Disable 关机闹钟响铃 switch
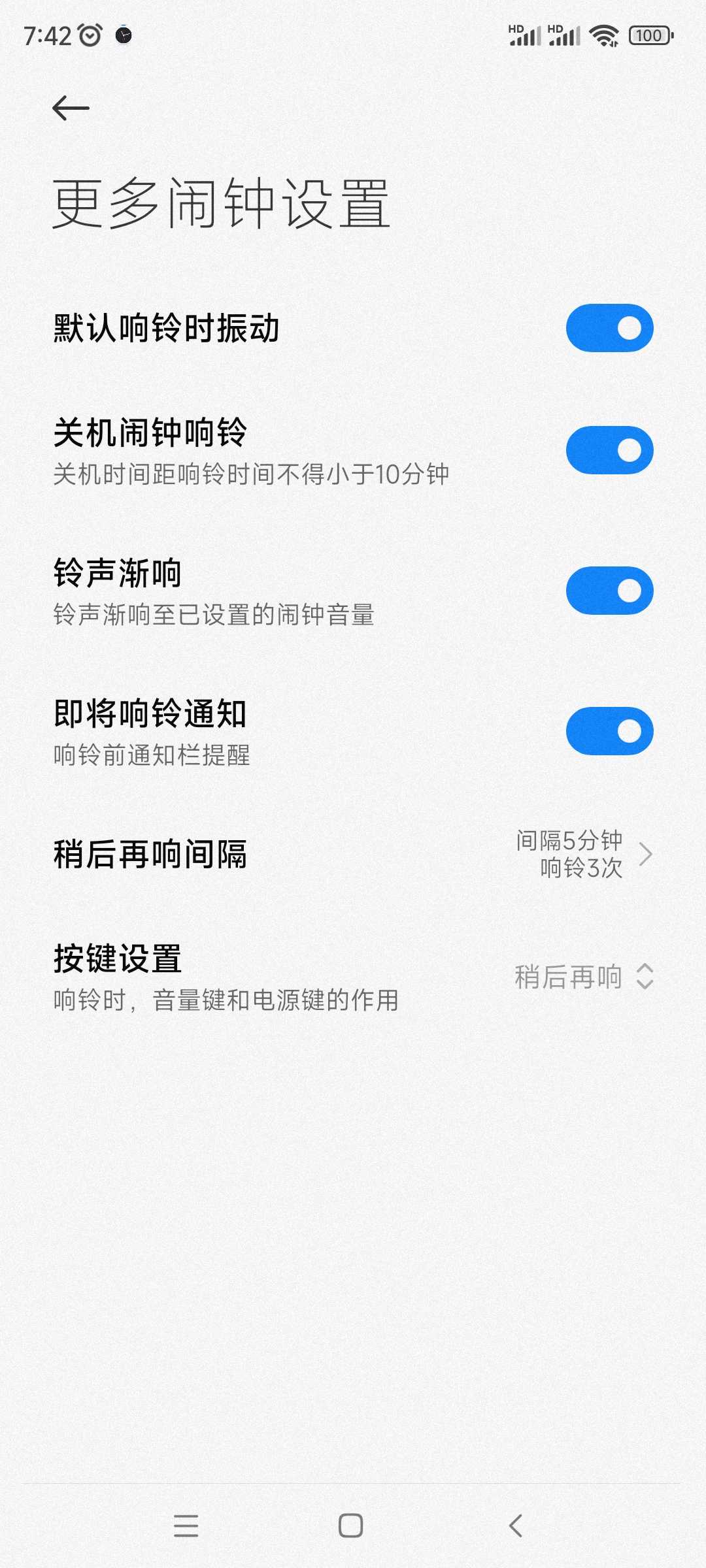Image resolution: width=706 pixels, height=1568 pixels. pyautogui.click(x=609, y=450)
